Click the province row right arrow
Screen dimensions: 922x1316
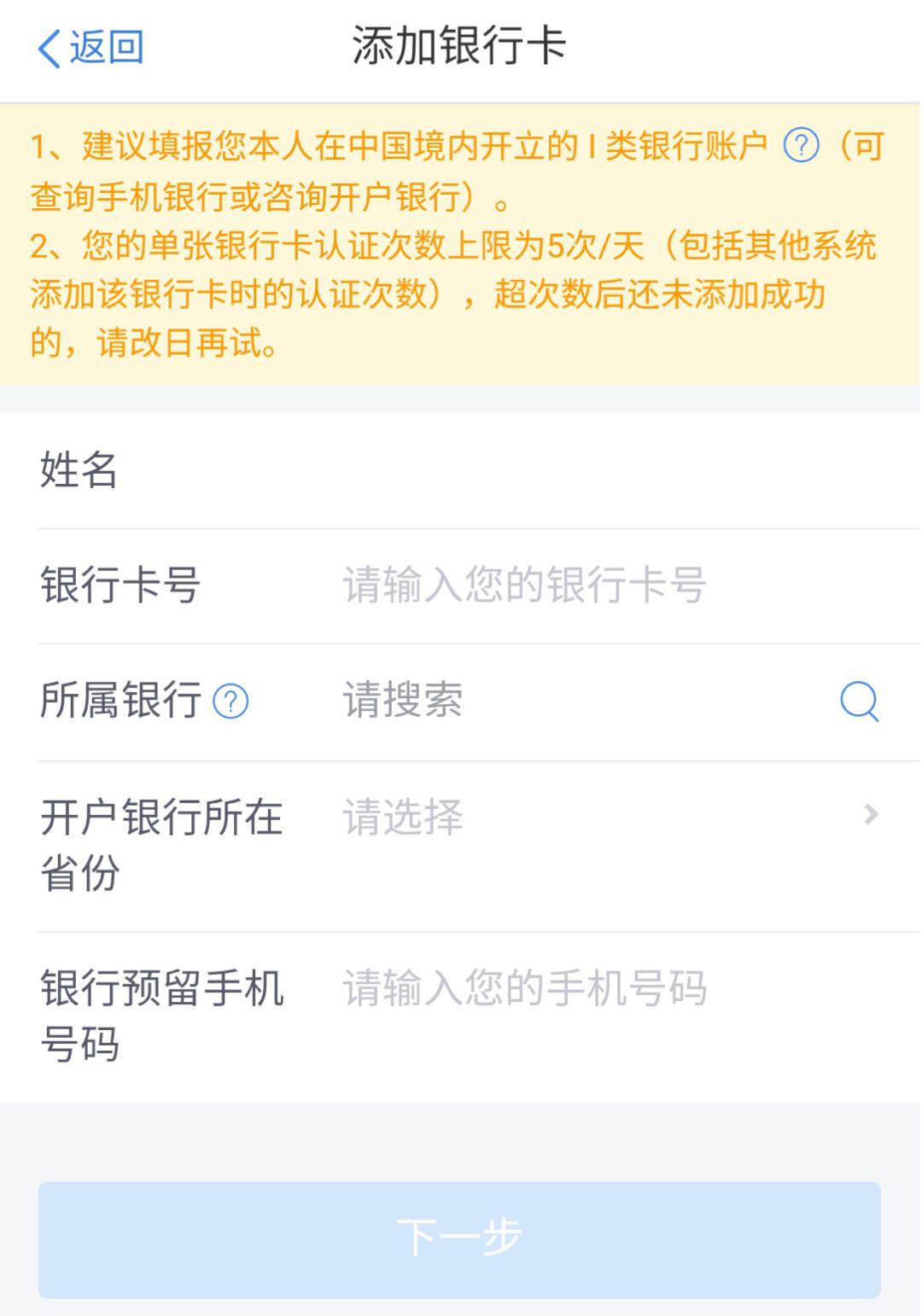click(x=870, y=817)
